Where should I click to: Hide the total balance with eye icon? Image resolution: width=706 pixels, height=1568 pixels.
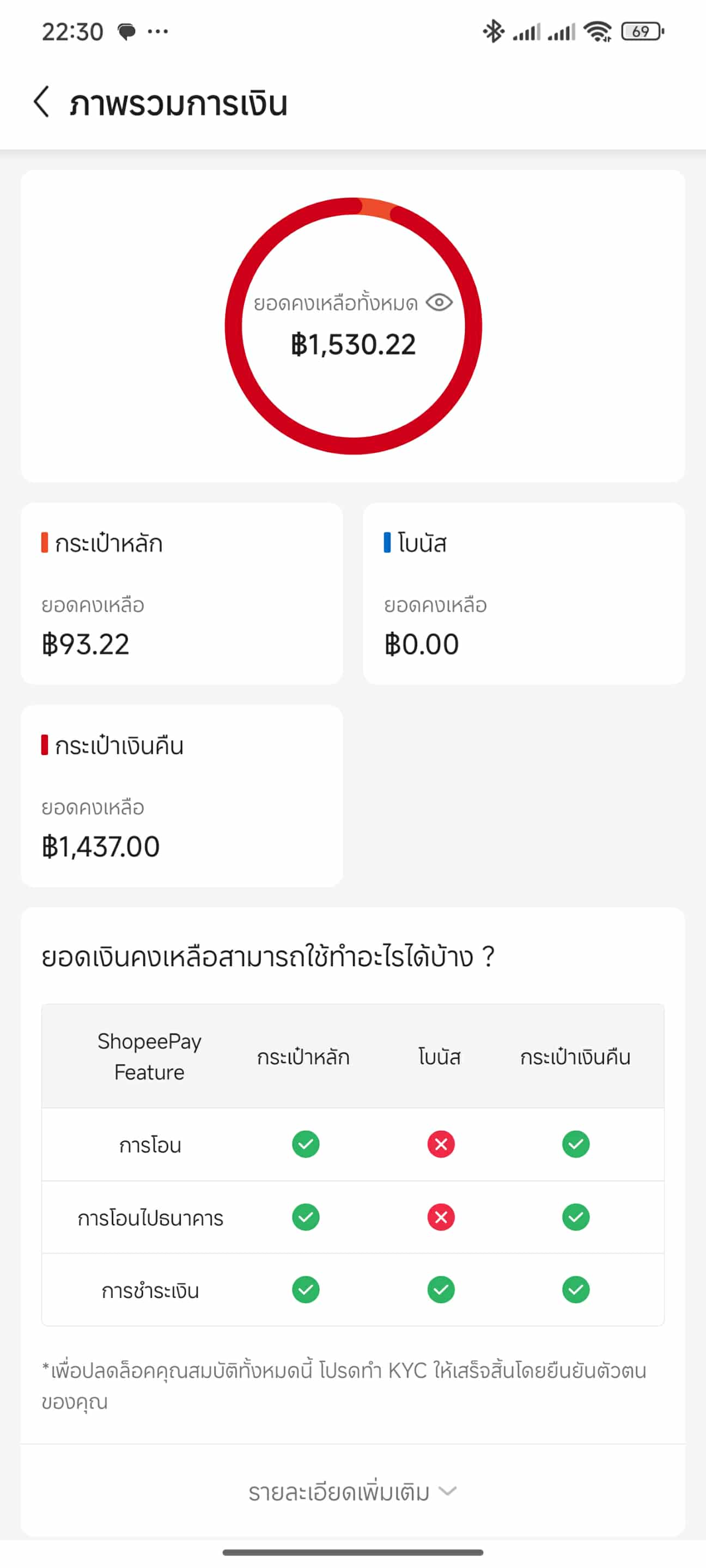(439, 303)
